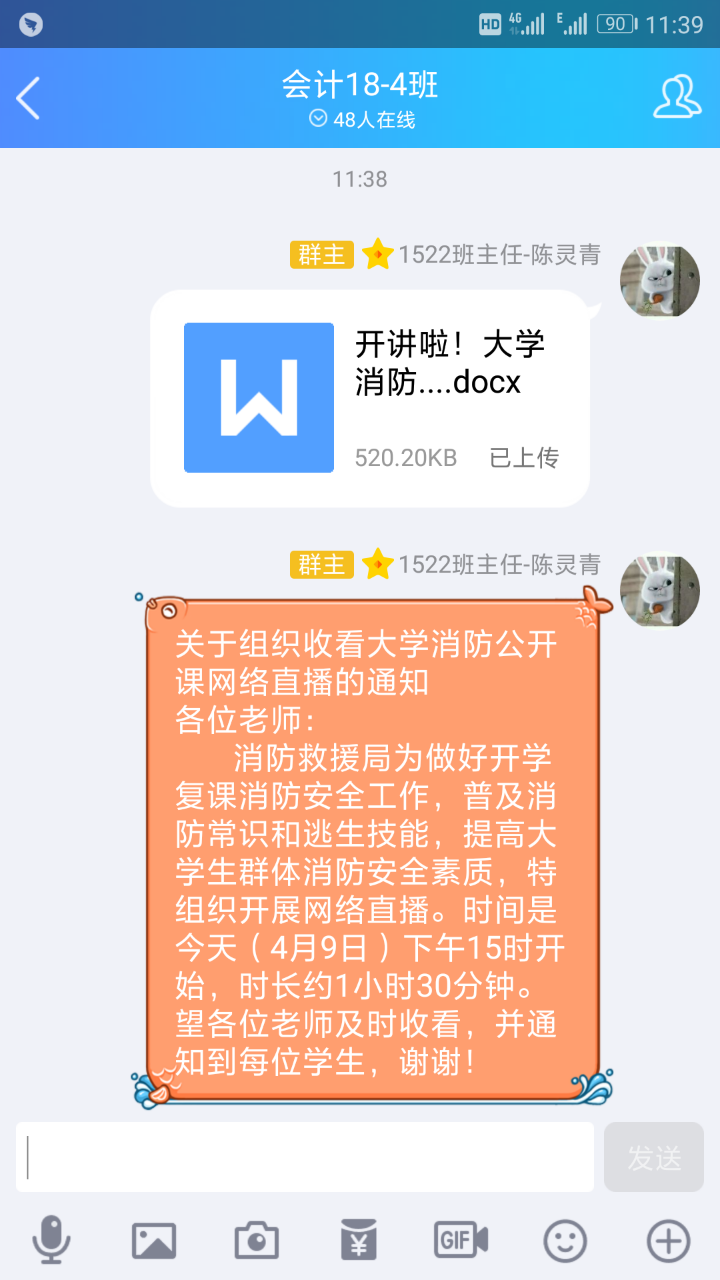Open the GIF video recorder
This screenshot has width=720, height=1280.
461,1241
